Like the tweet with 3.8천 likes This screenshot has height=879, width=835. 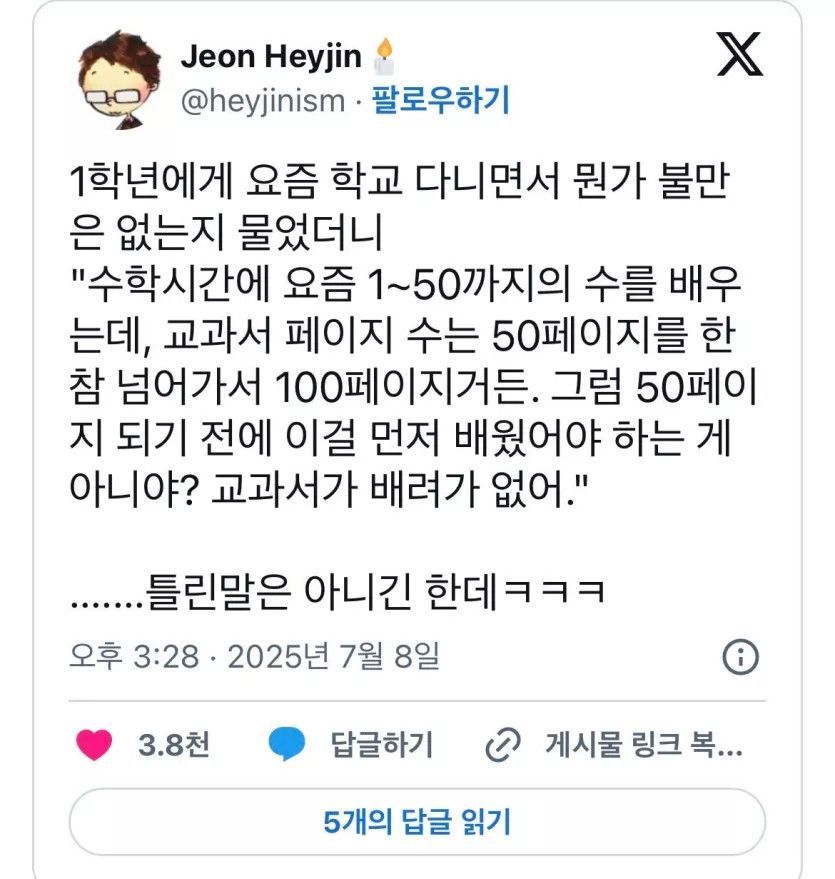[95, 745]
